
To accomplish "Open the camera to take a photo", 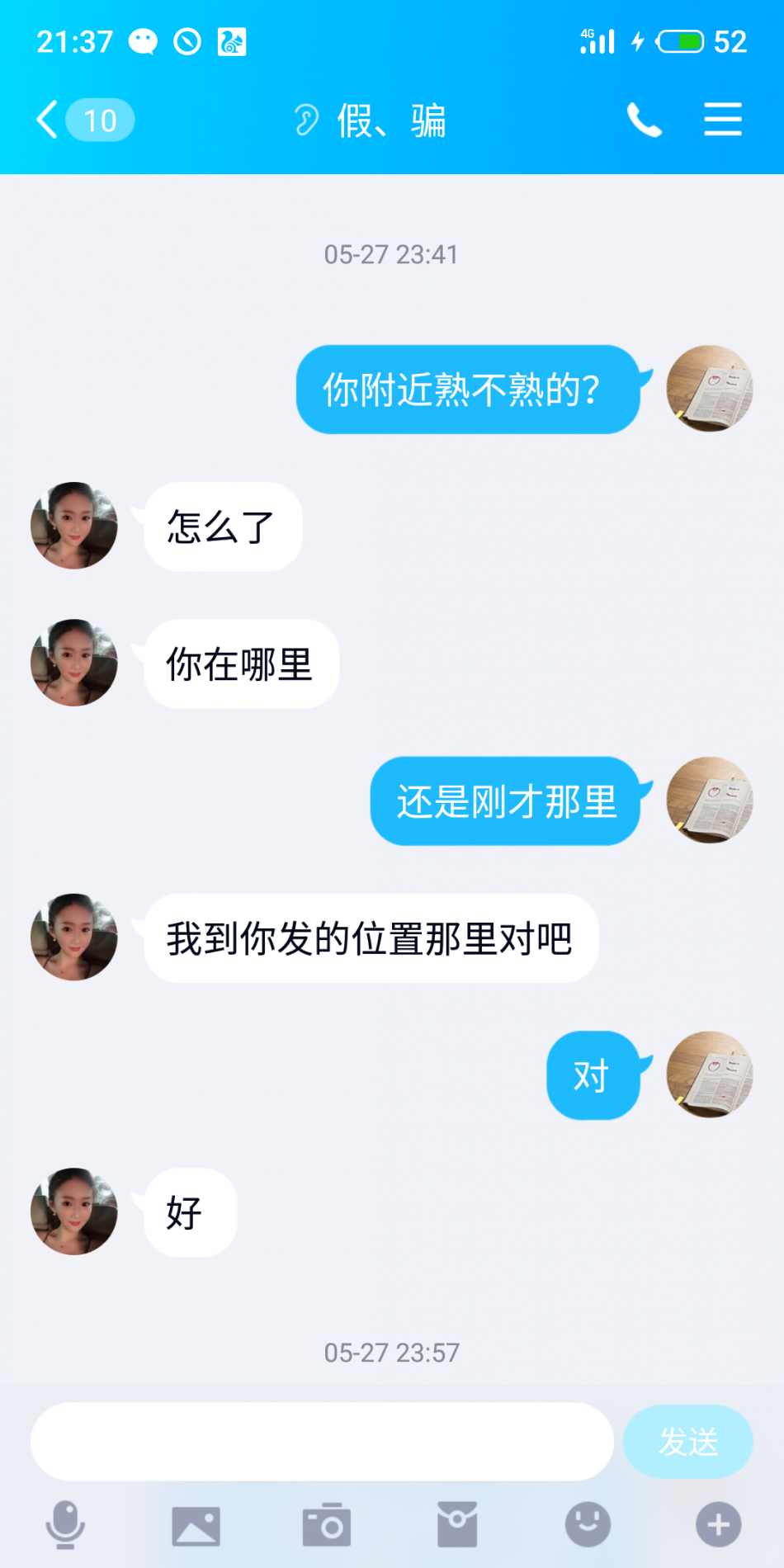I will [327, 1525].
